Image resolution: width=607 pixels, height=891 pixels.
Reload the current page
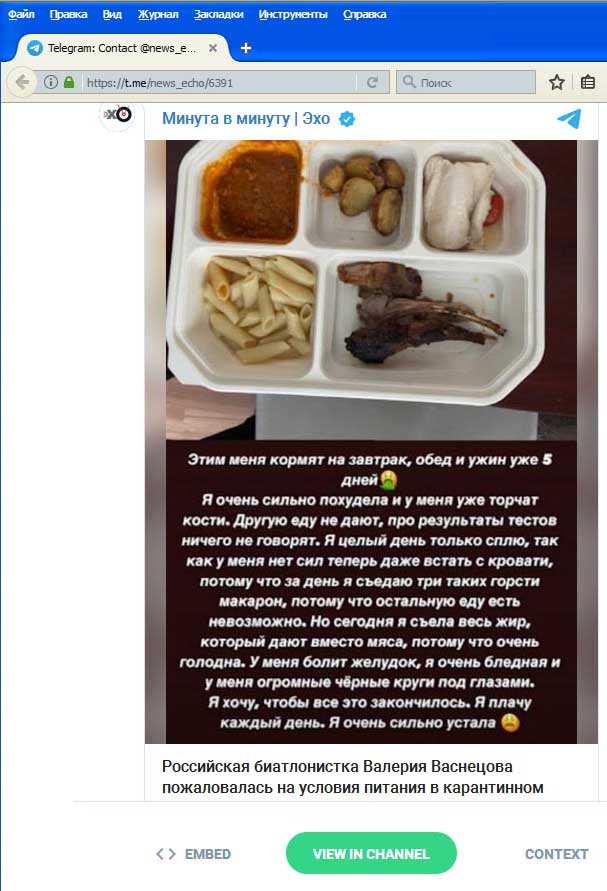point(373,83)
